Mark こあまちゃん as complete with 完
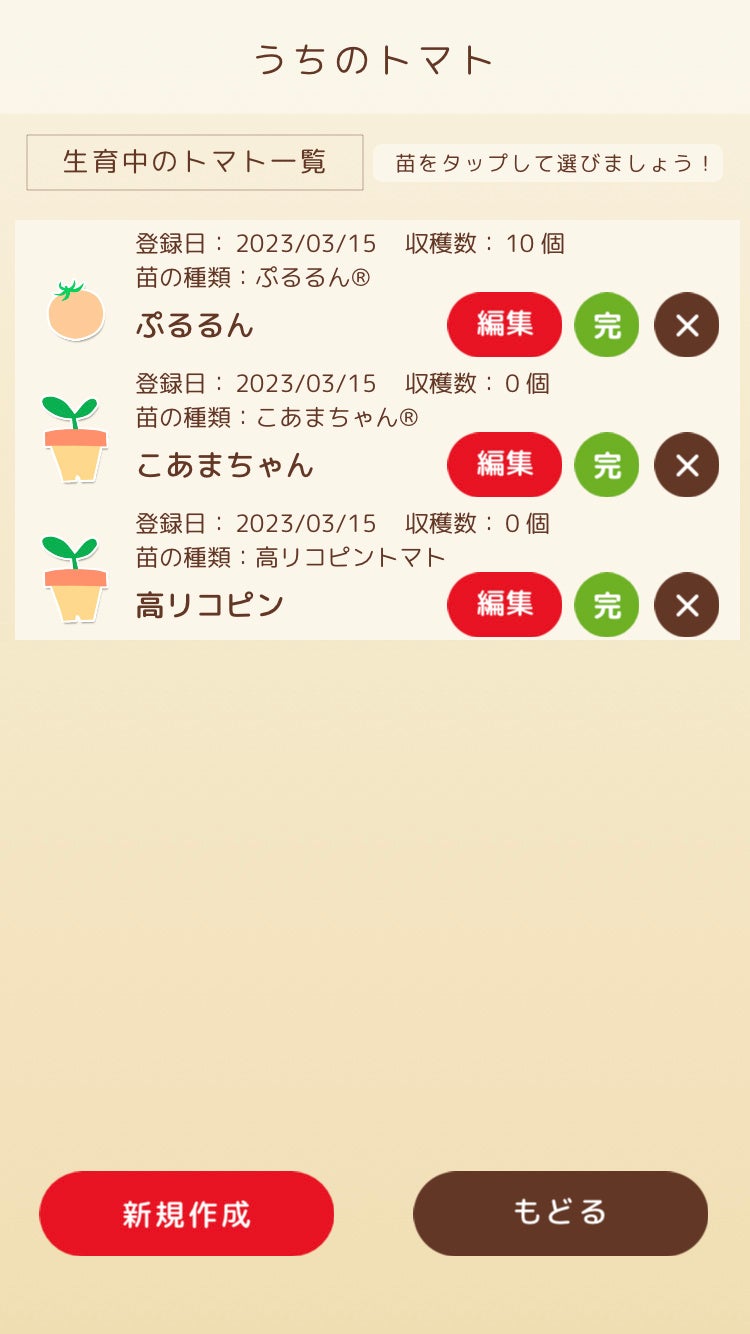The height and width of the screenshot is (1334, 750). point(607,465)
